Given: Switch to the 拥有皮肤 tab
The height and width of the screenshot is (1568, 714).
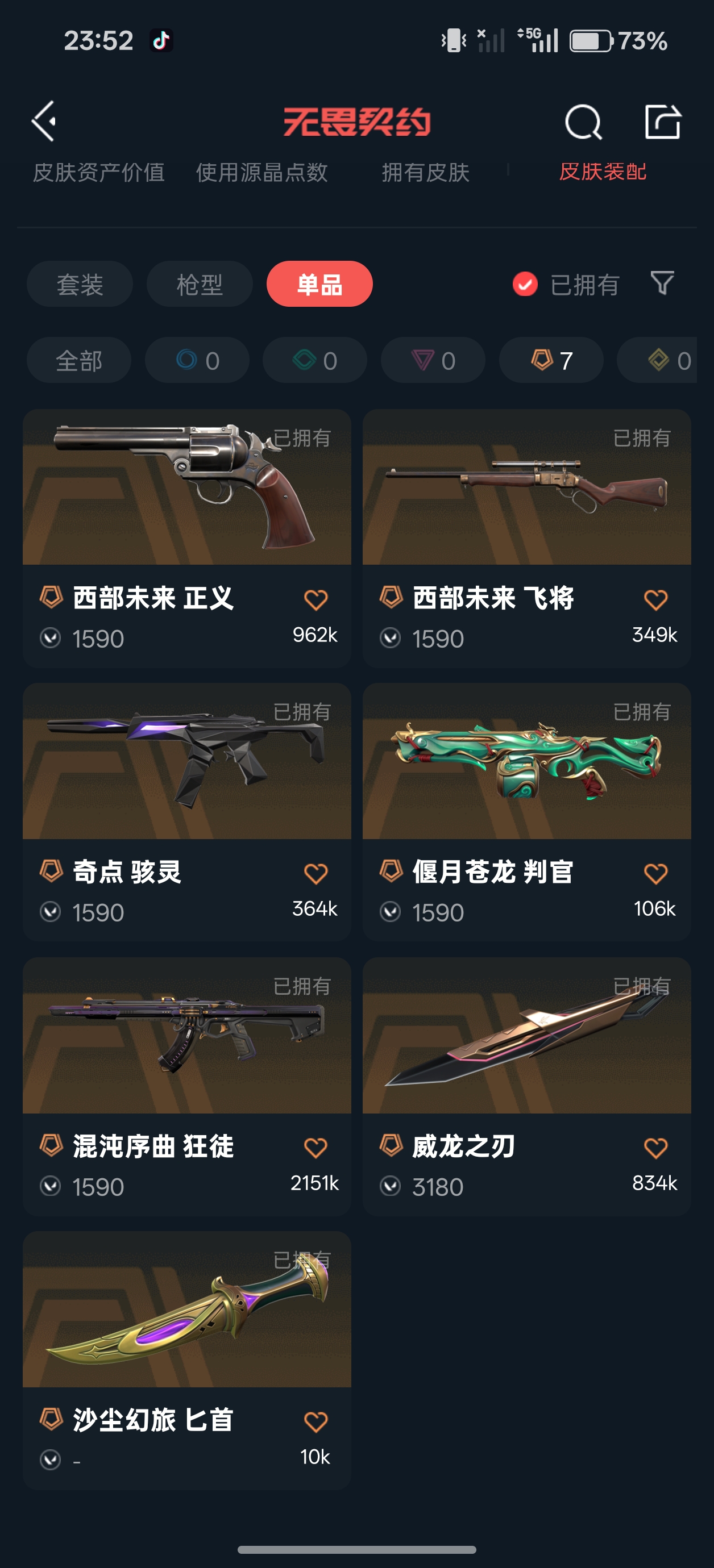Looking at the screenshot, I should pyautogui.click(x=425, y=172).
